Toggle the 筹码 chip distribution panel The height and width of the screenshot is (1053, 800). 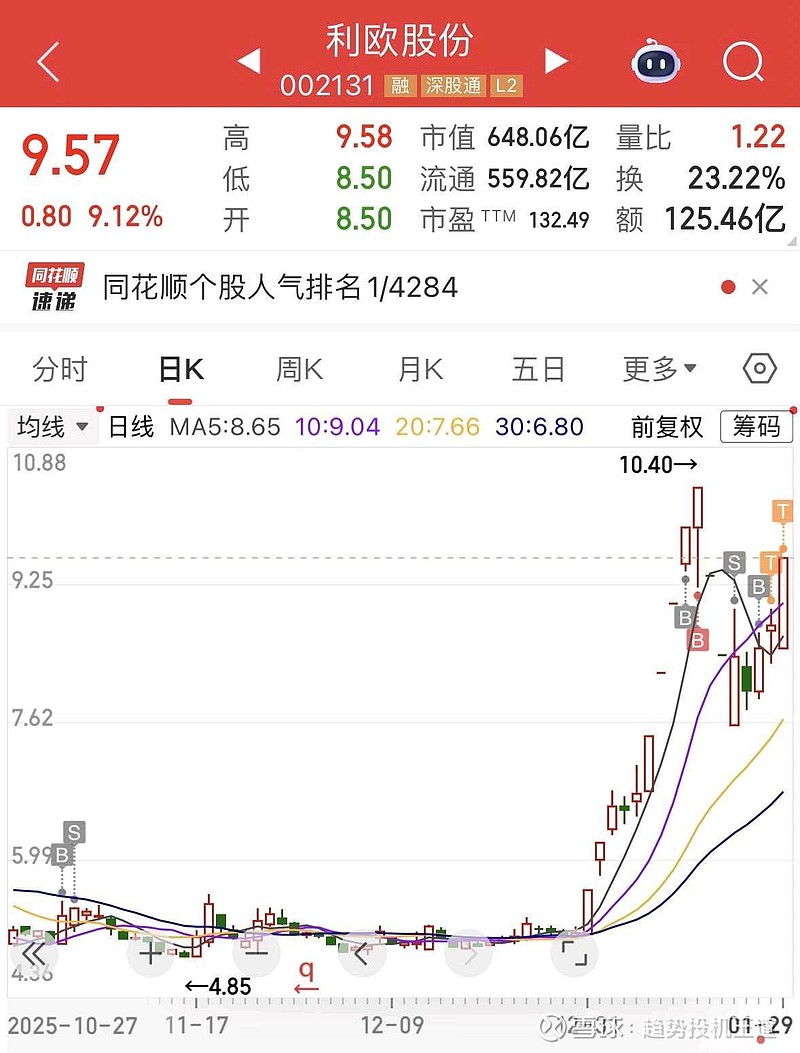(757, 426)
